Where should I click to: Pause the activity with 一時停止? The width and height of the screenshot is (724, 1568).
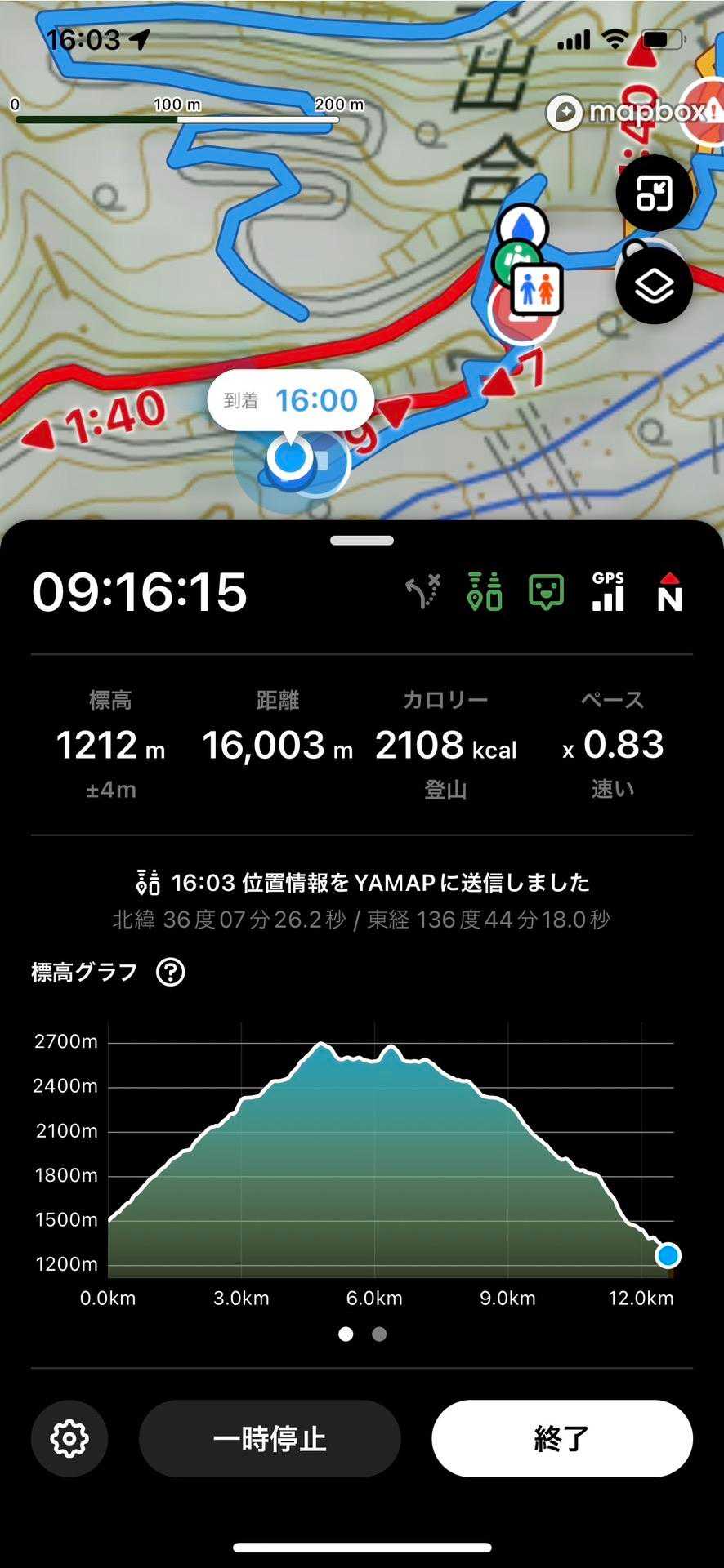pyautogui.click(x=270, y=1438)
